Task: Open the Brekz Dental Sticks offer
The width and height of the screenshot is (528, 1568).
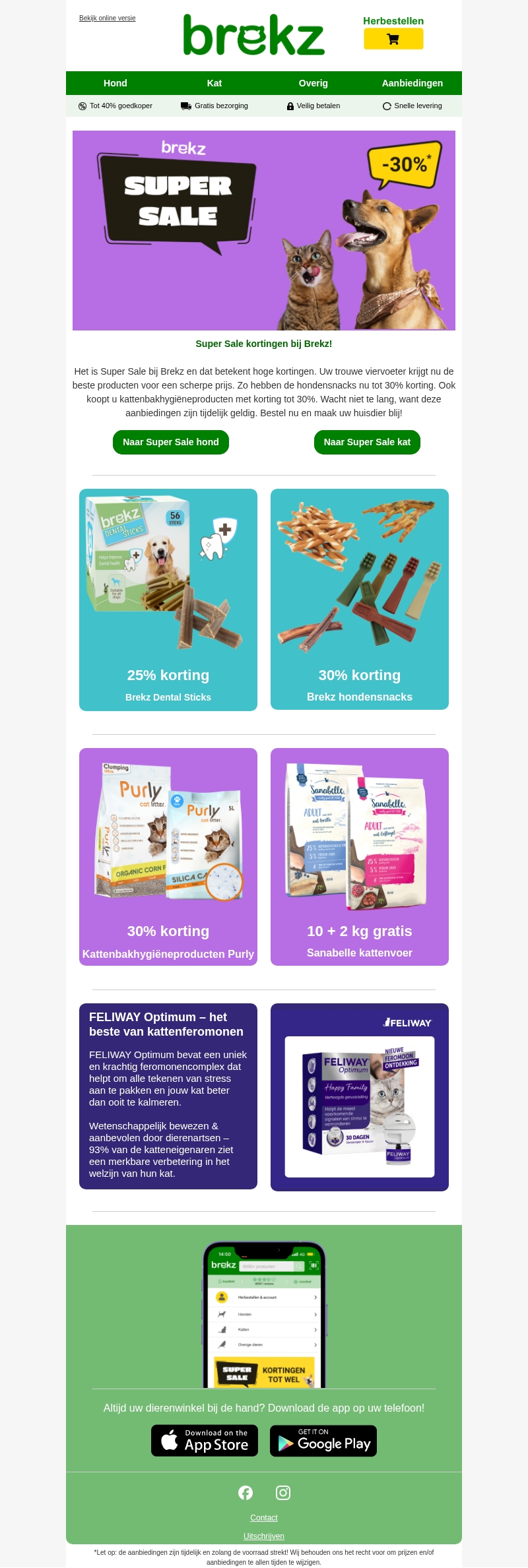Action: (168, 600)
